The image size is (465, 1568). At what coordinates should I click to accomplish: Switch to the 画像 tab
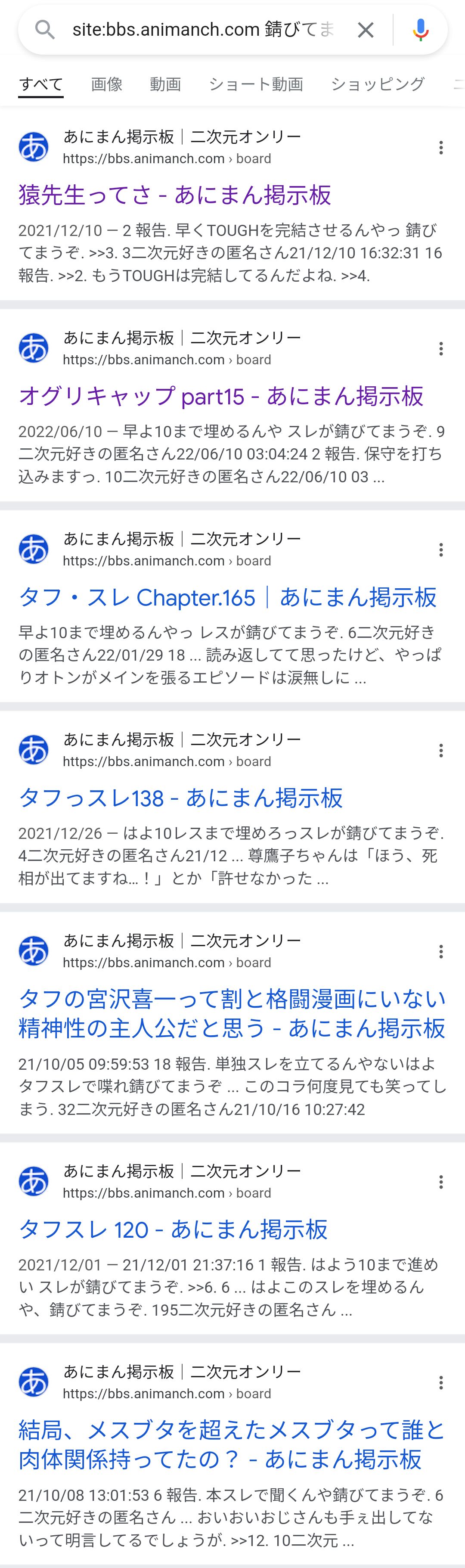[106, 84]
